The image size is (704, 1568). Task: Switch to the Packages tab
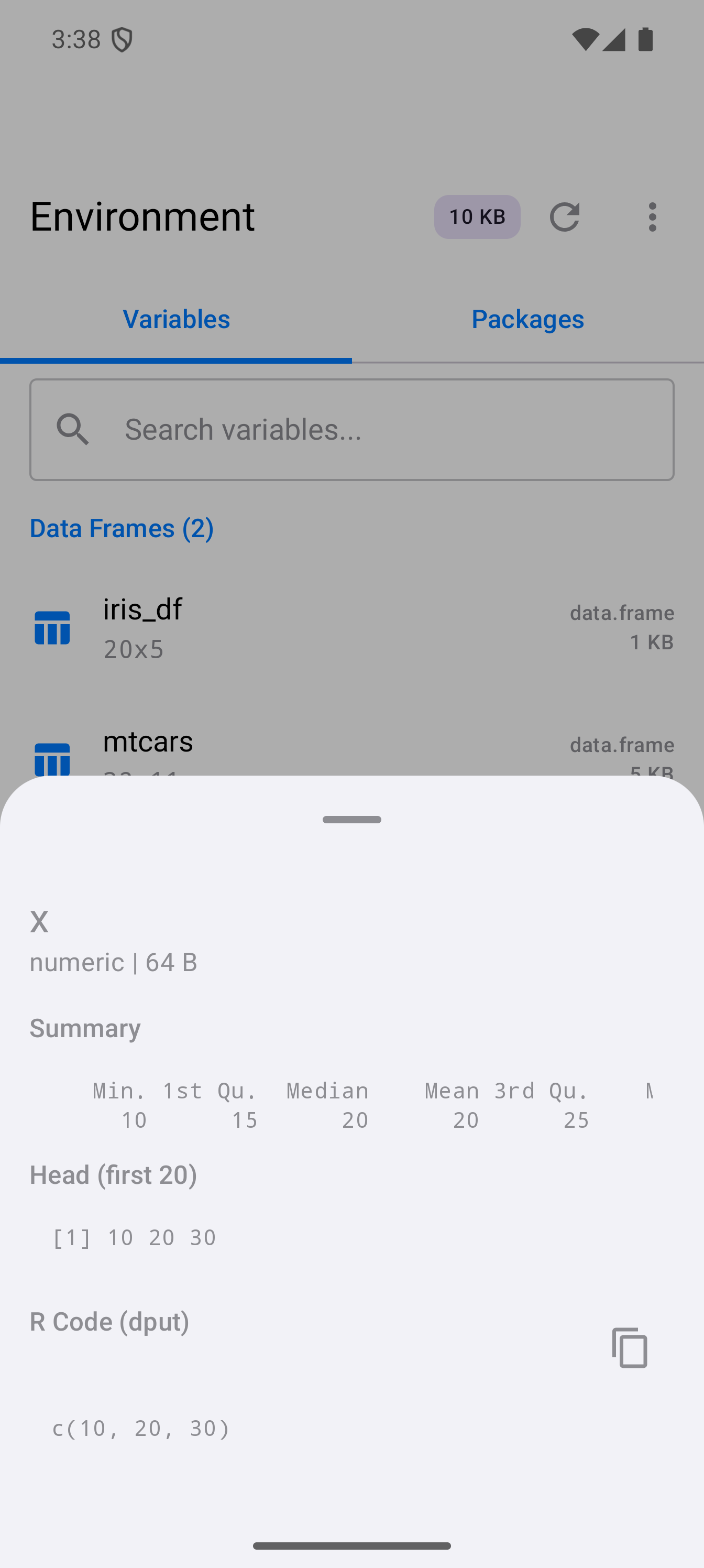click(527, 319)
